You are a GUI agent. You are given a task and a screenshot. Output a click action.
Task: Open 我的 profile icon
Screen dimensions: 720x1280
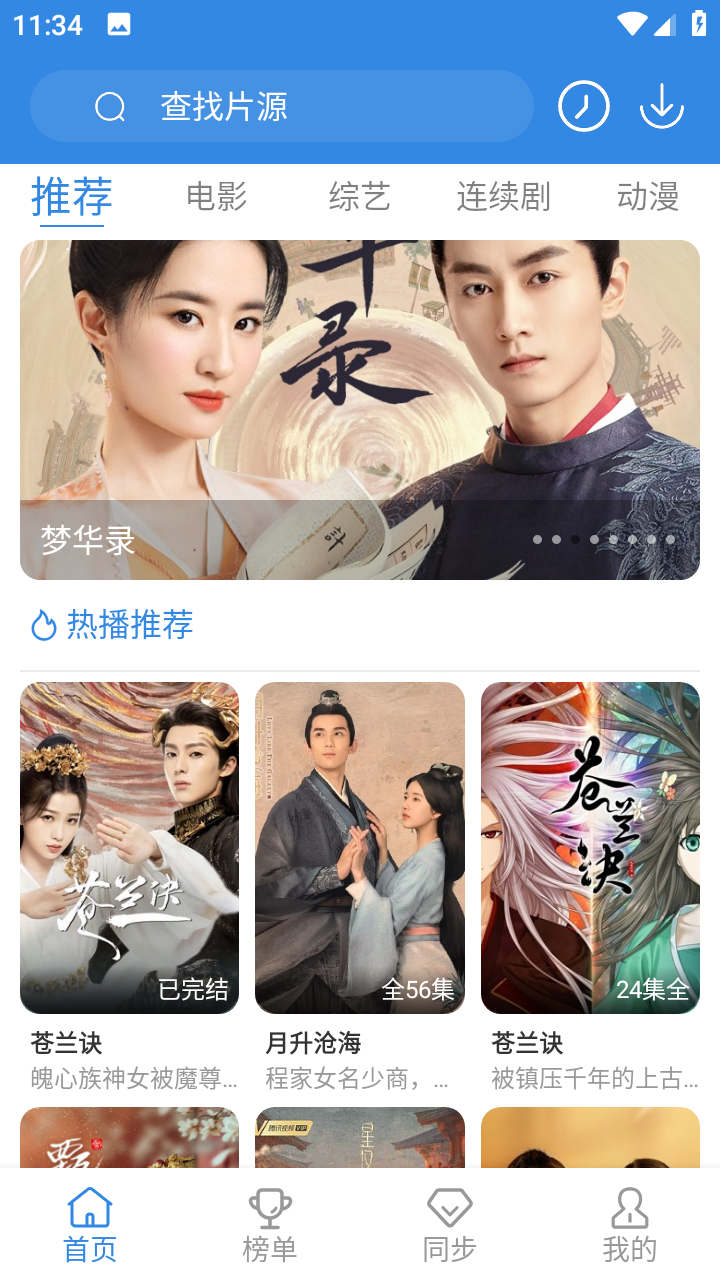point(630,1209)
